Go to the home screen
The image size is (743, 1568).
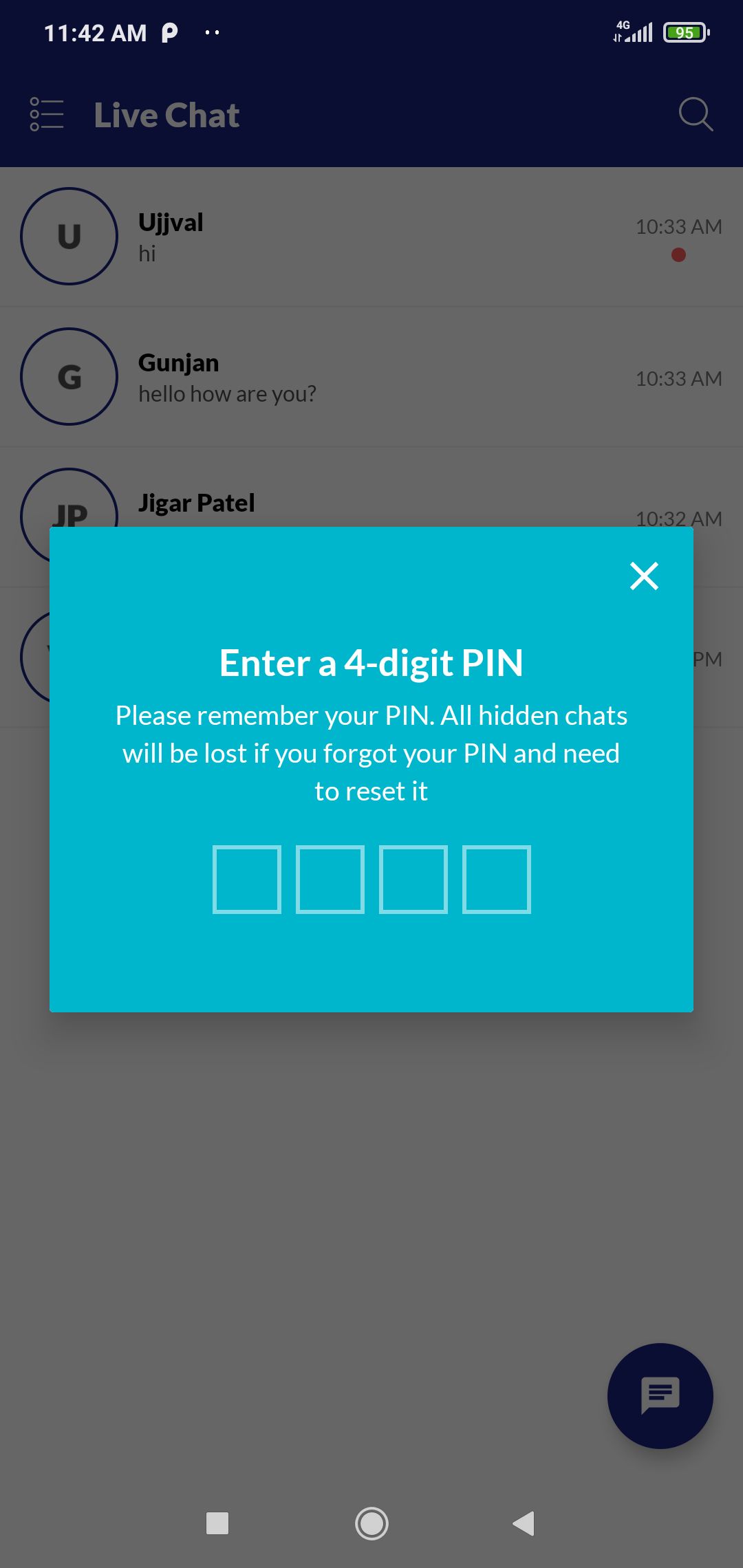tap(371, 1523)
